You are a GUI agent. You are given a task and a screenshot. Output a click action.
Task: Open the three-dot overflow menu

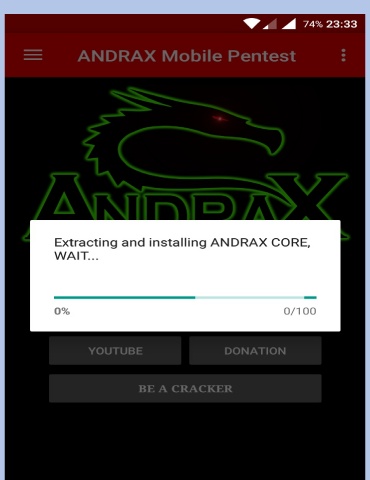pyautogui.click(x=343, y=55)
